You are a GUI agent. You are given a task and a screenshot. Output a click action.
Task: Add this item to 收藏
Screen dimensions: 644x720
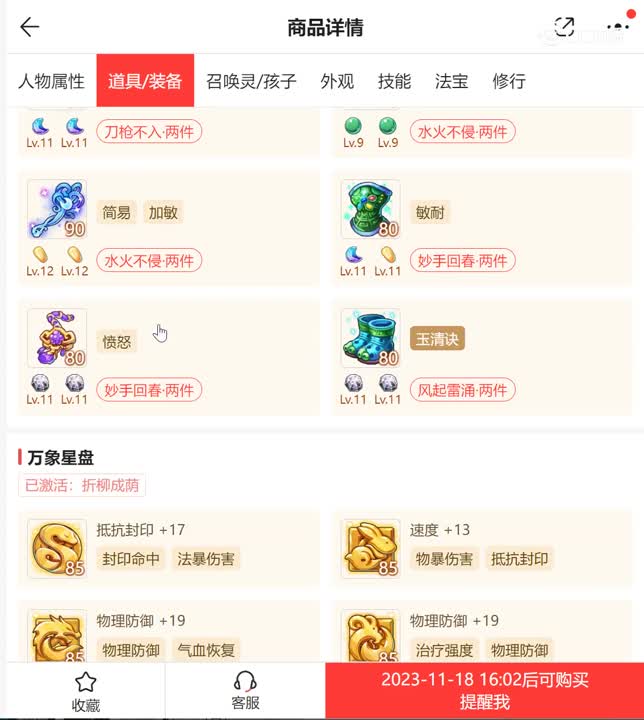tap(86, 691)
